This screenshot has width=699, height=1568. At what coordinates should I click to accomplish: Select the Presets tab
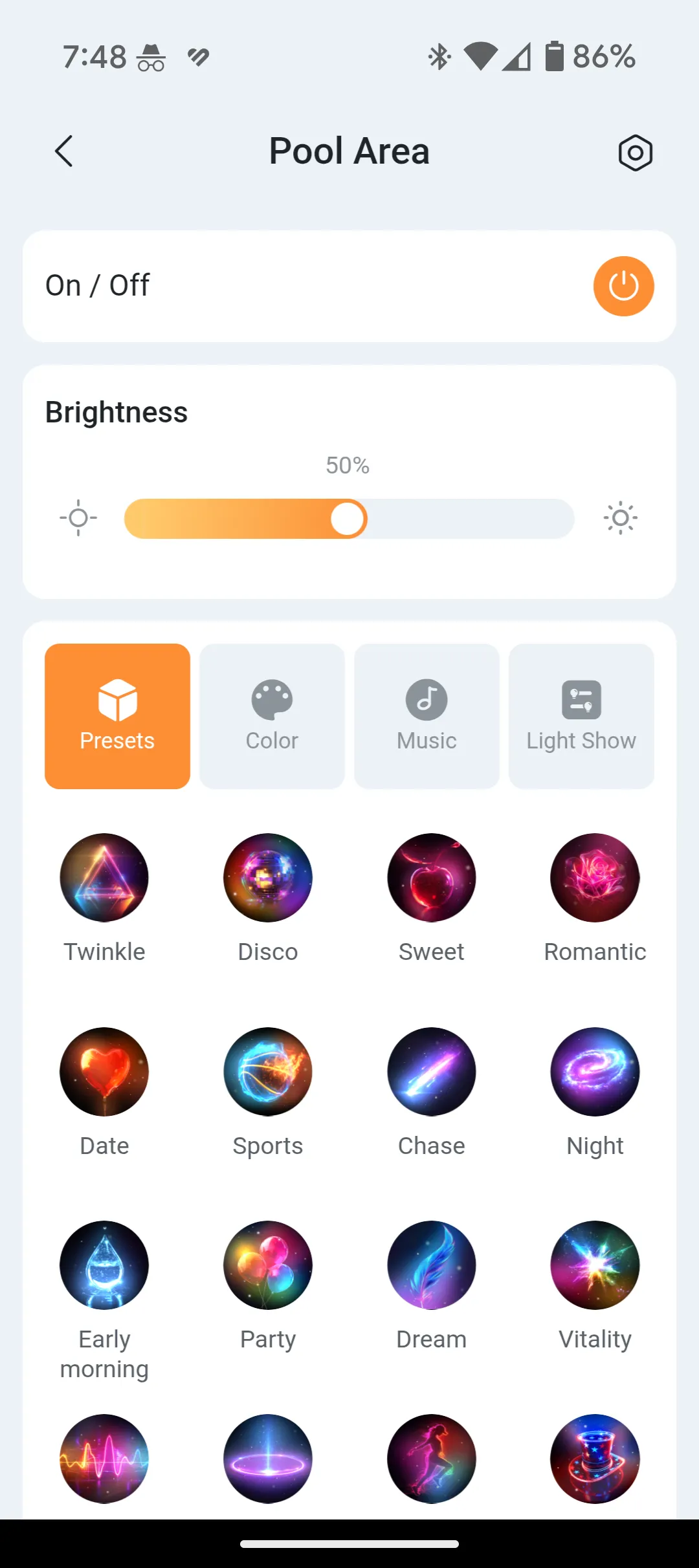point(117,716)
